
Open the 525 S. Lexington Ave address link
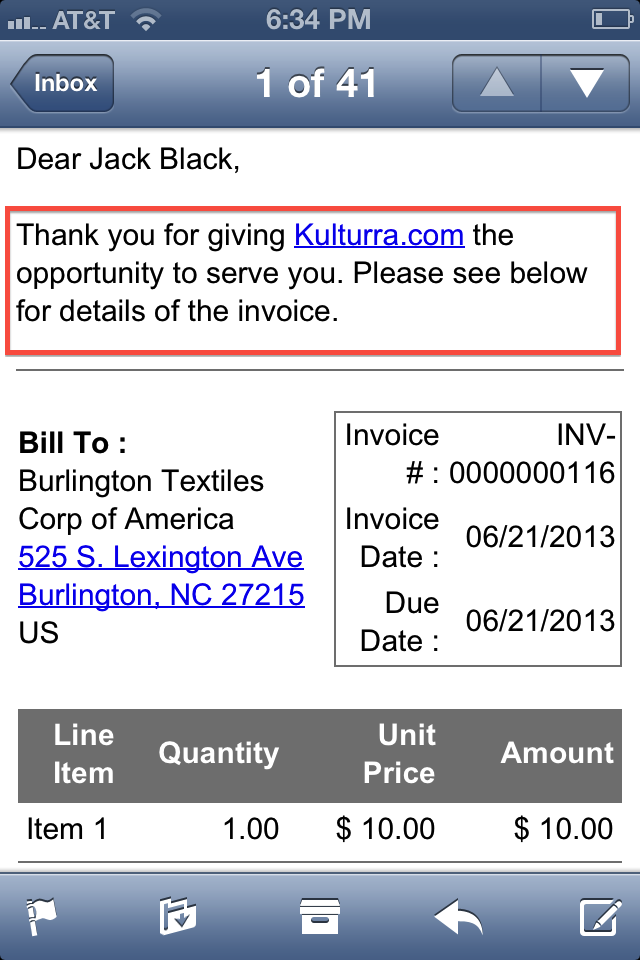click(160, 557)
